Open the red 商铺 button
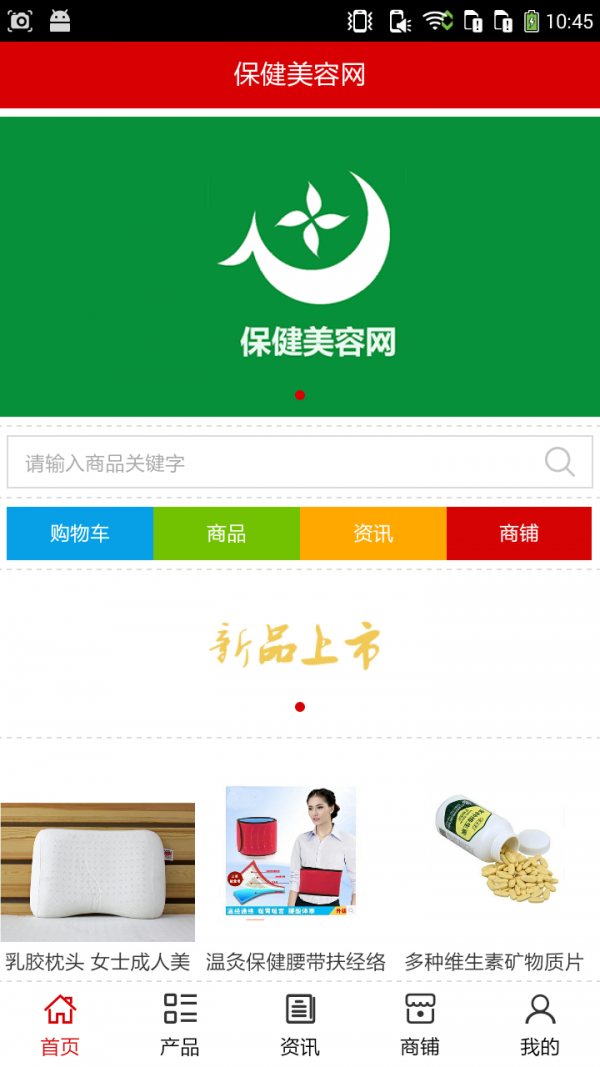The height and width of the screenshot is (1067, 600). coord(519,533)
